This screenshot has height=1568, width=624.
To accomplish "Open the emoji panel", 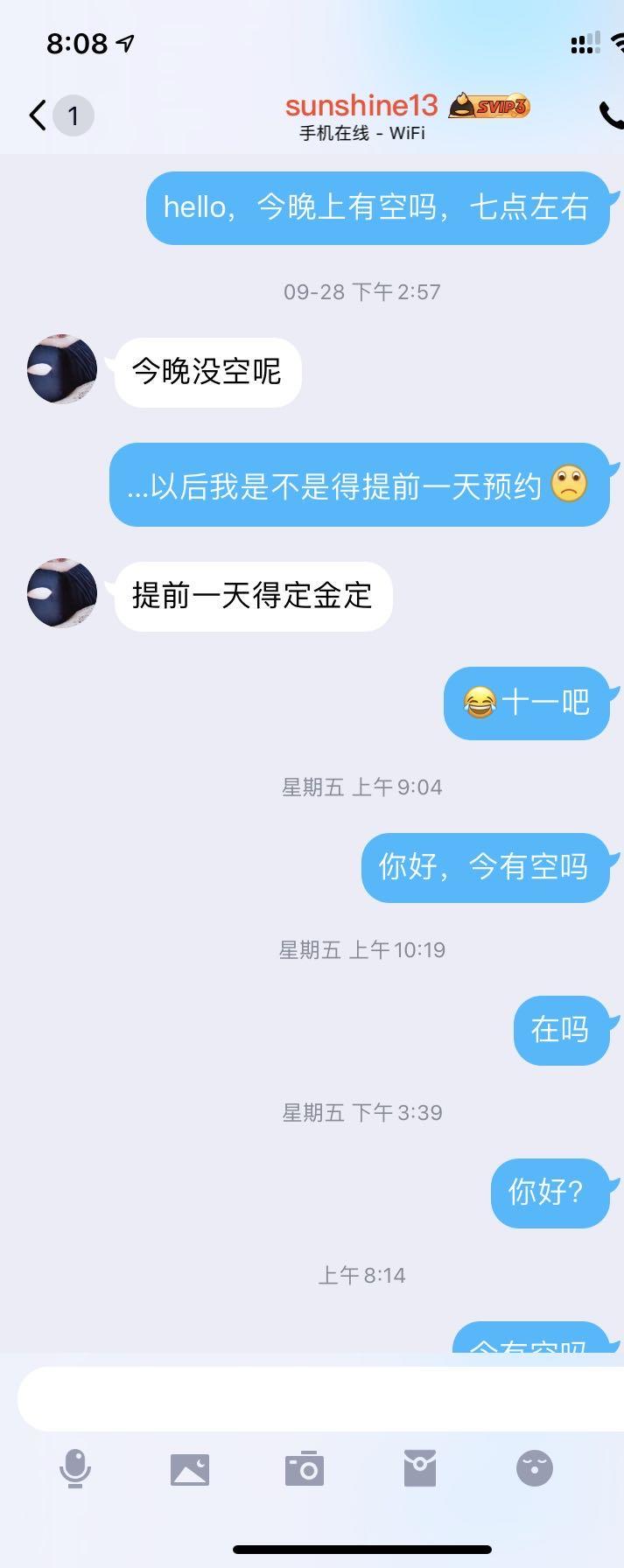I will tap(534, 1468).
